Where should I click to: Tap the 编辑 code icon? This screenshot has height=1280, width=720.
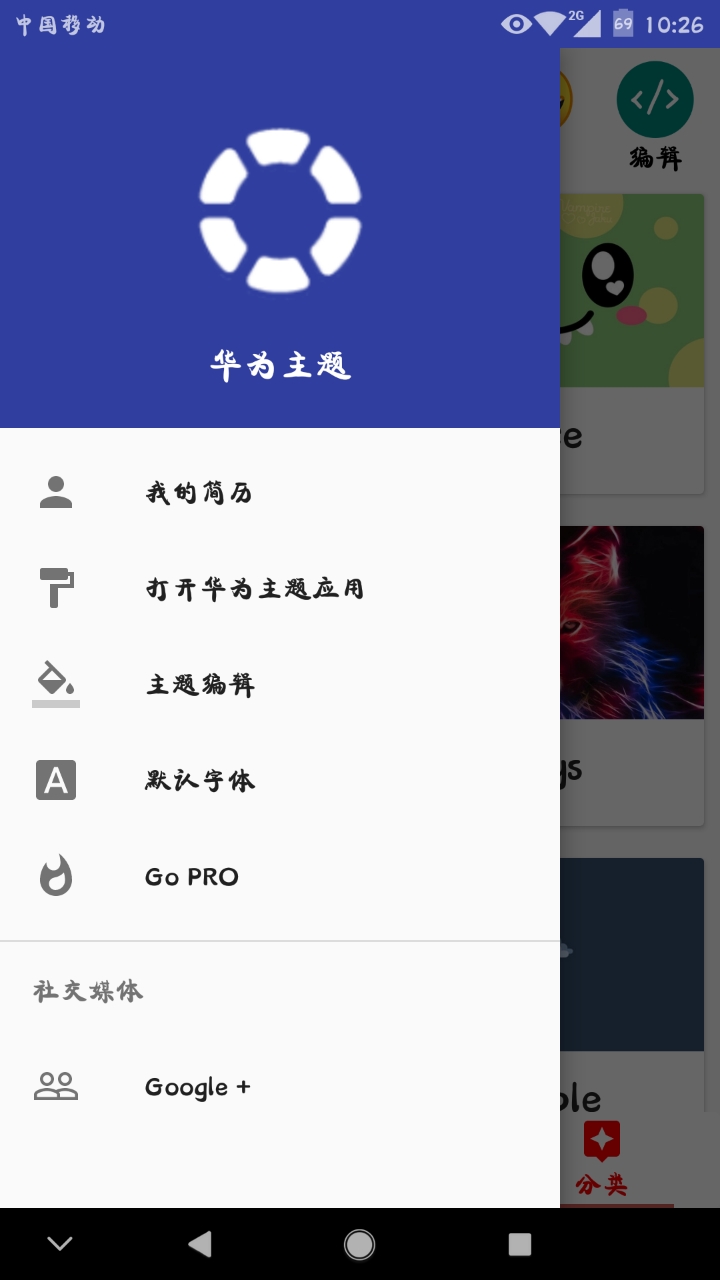[x=655, y=100]
